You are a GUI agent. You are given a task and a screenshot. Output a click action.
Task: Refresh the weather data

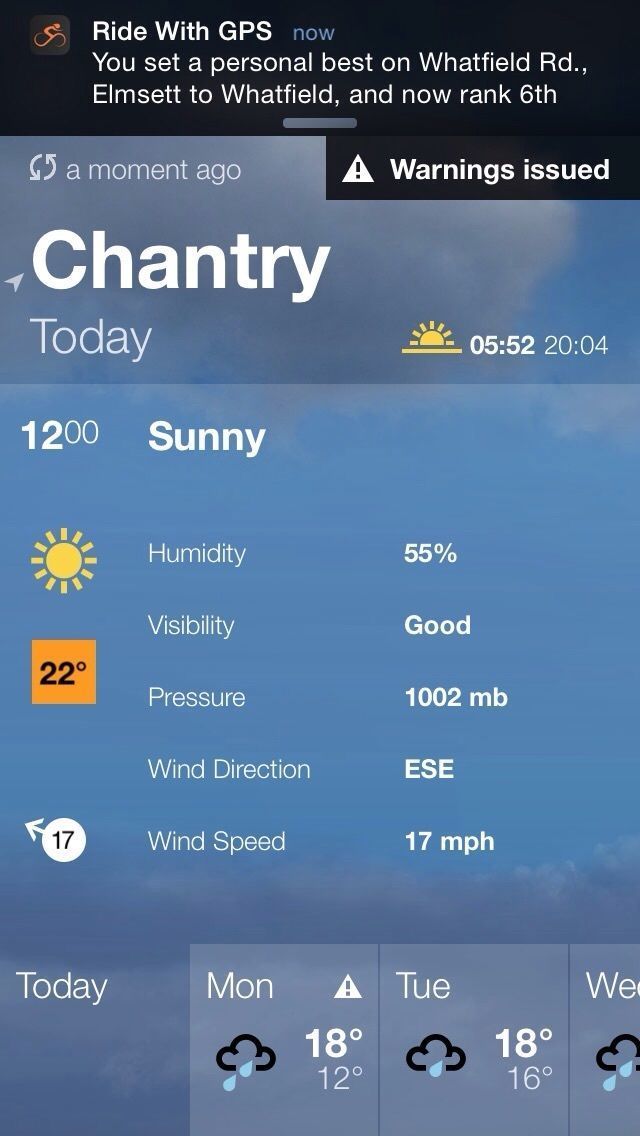(43, 169)
